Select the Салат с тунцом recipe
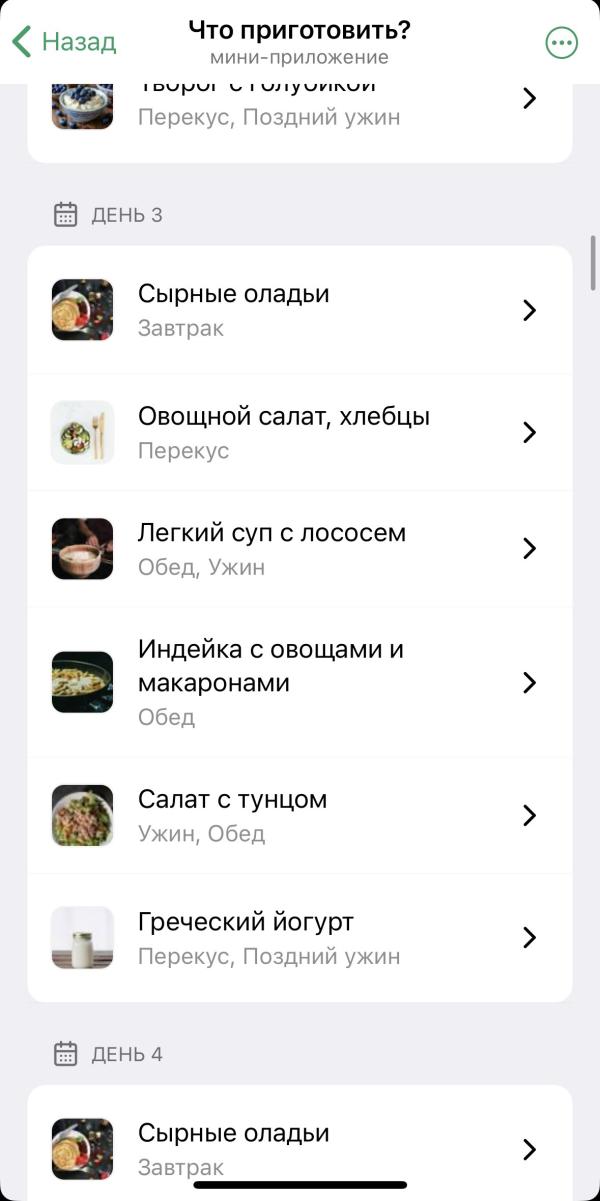 300,815
